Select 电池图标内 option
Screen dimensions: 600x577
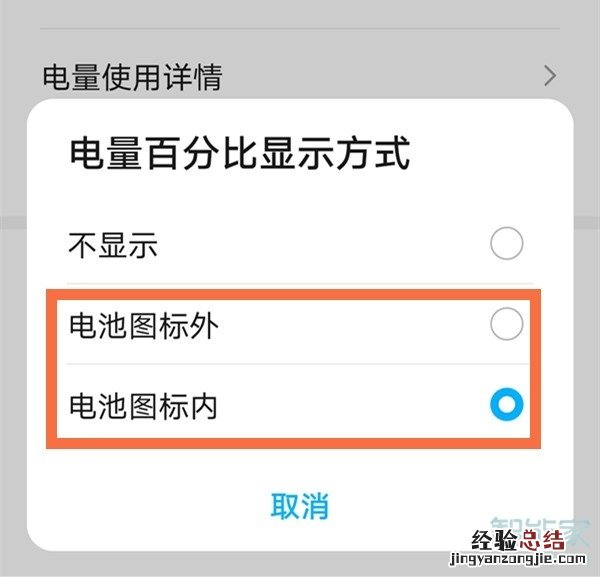click(x=506, y=405)
